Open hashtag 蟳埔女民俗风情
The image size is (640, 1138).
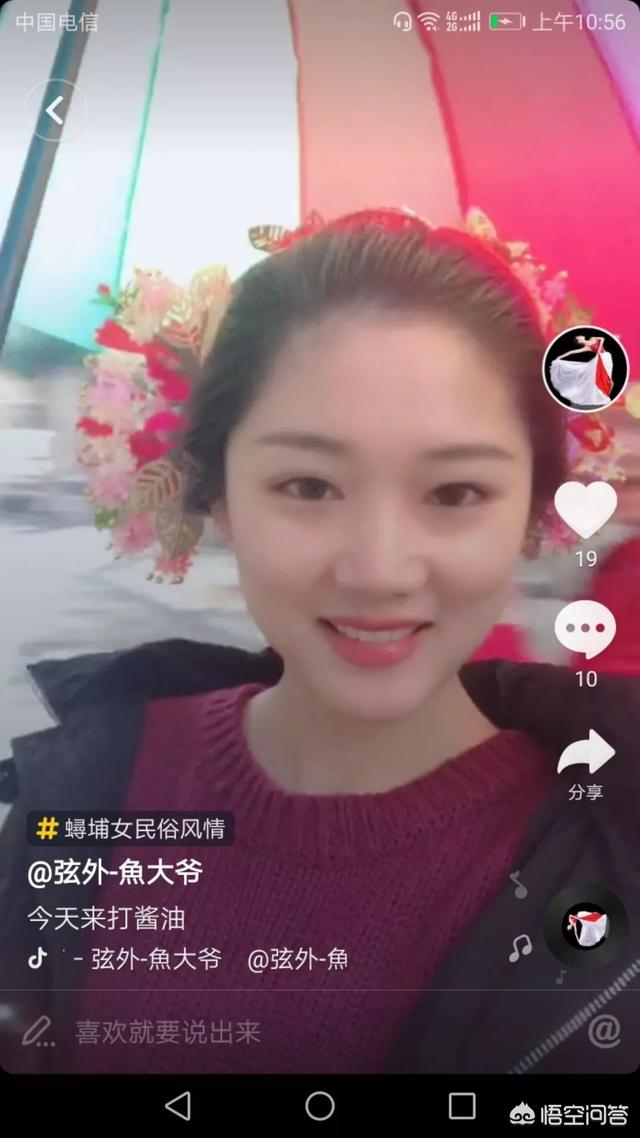tap(132, 829)
